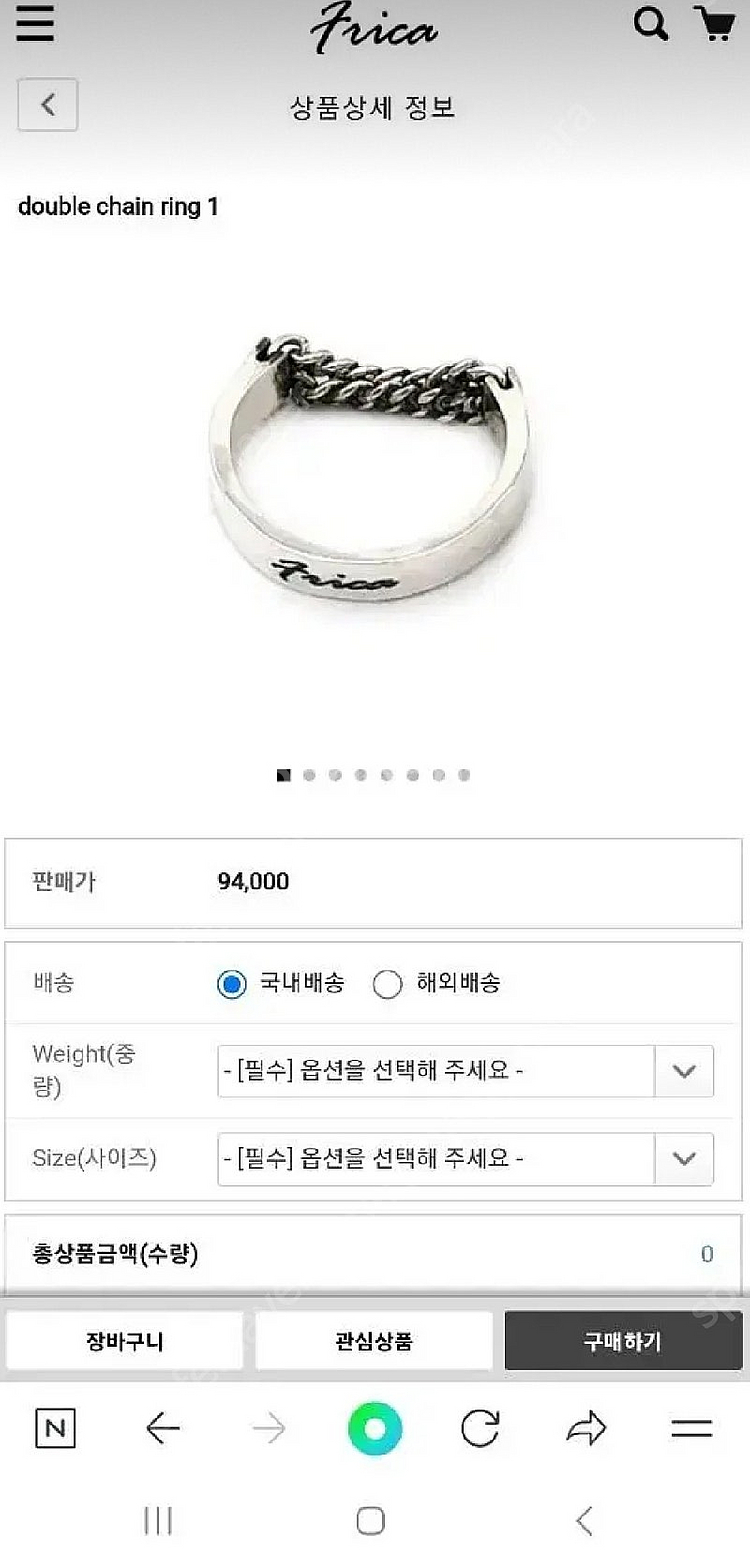Tap the Naver N home icon
The height and width of the screenshot is (1559, 750).
coord(57,1428)
